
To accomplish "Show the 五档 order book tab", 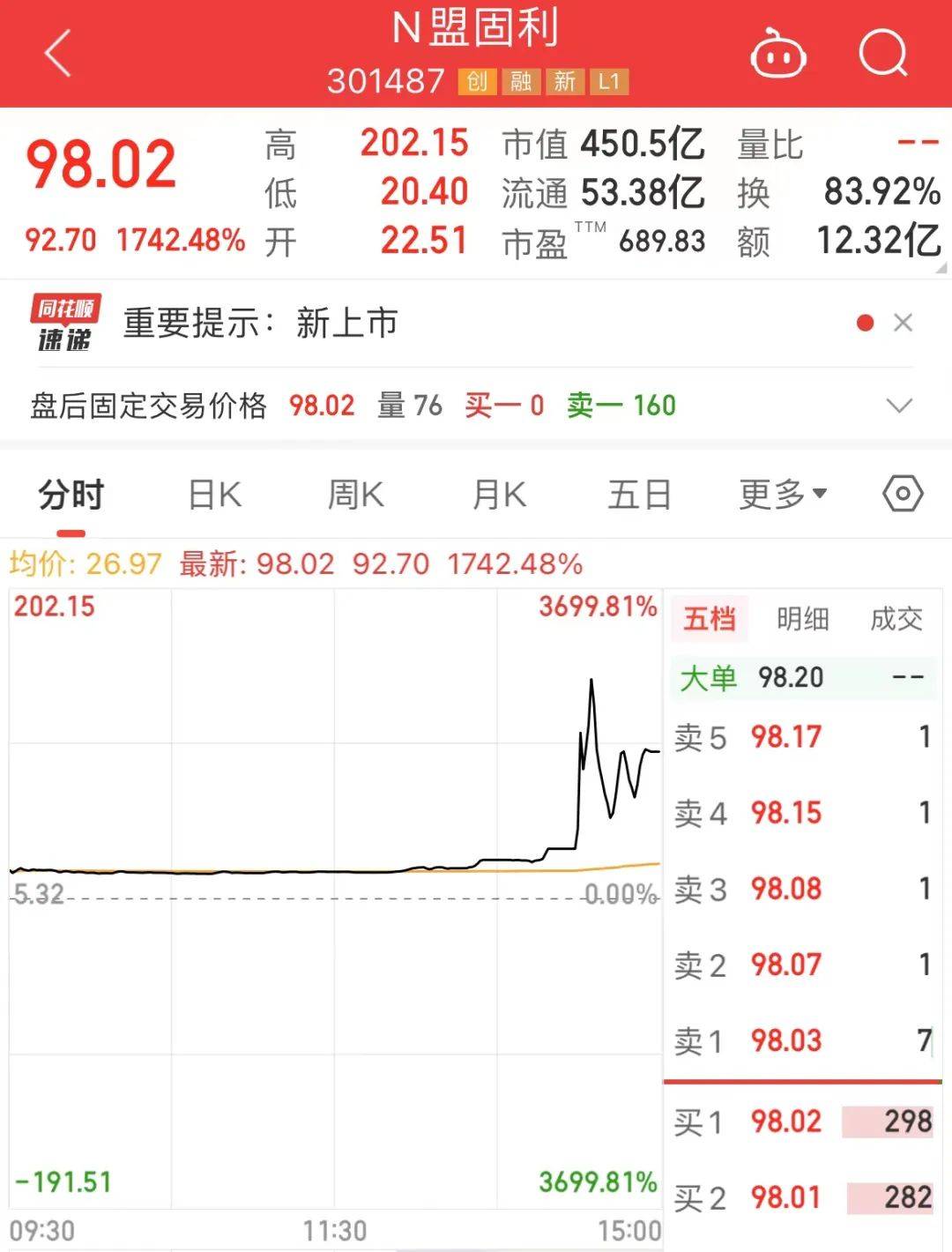I will click(710, 619).
